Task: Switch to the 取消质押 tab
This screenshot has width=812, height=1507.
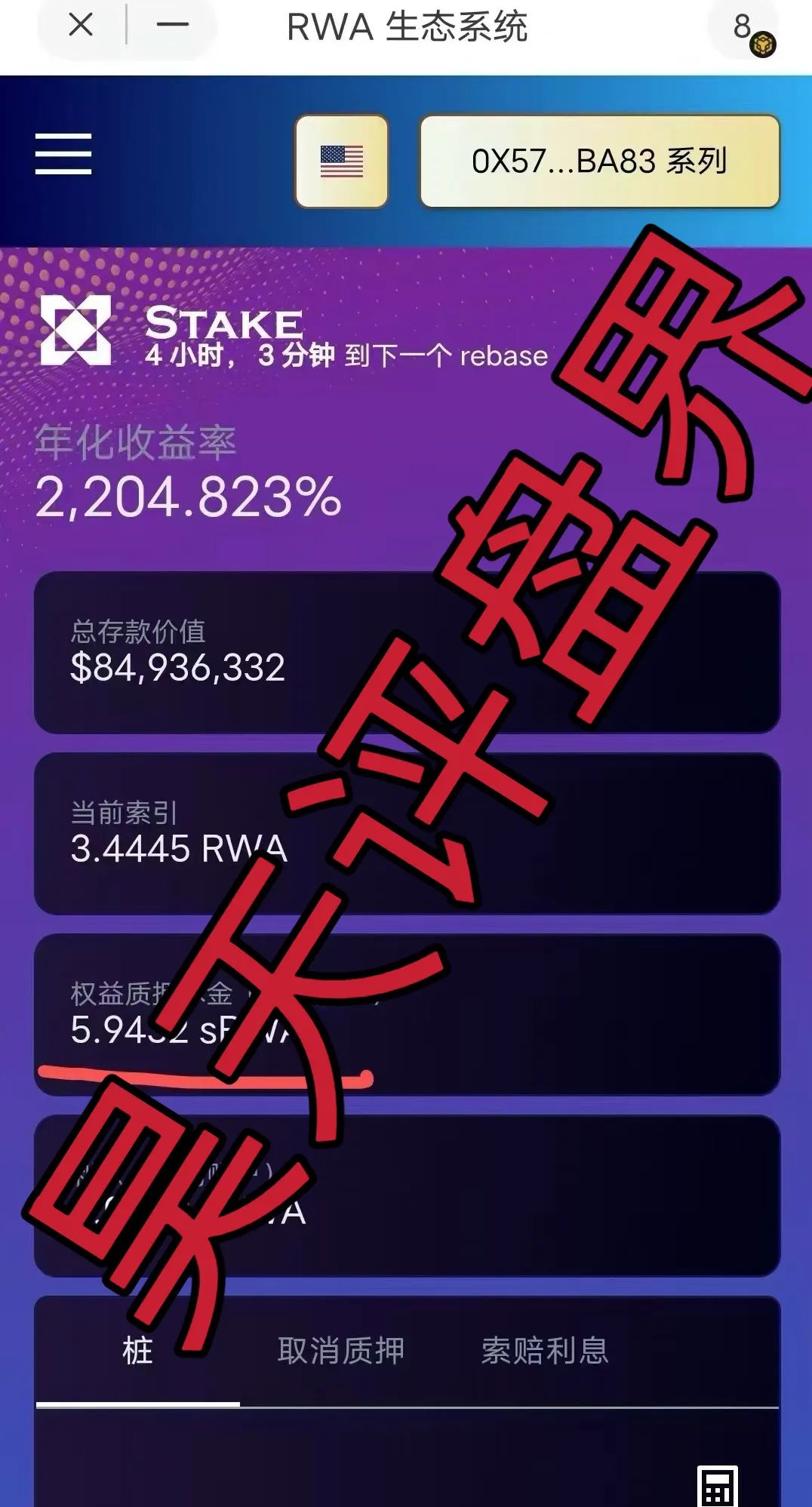Action: (341, 1351)
